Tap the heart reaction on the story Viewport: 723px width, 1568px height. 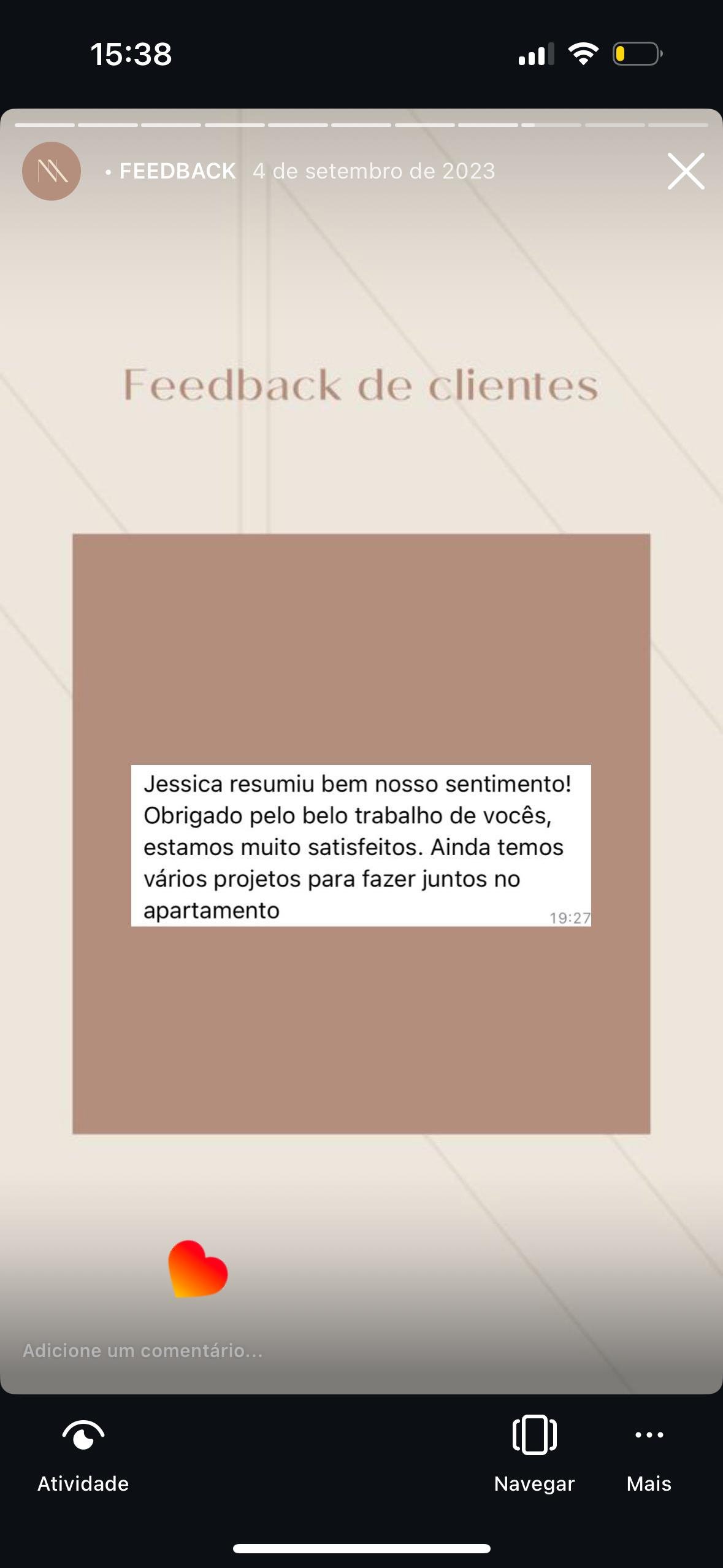point(197,1269)
